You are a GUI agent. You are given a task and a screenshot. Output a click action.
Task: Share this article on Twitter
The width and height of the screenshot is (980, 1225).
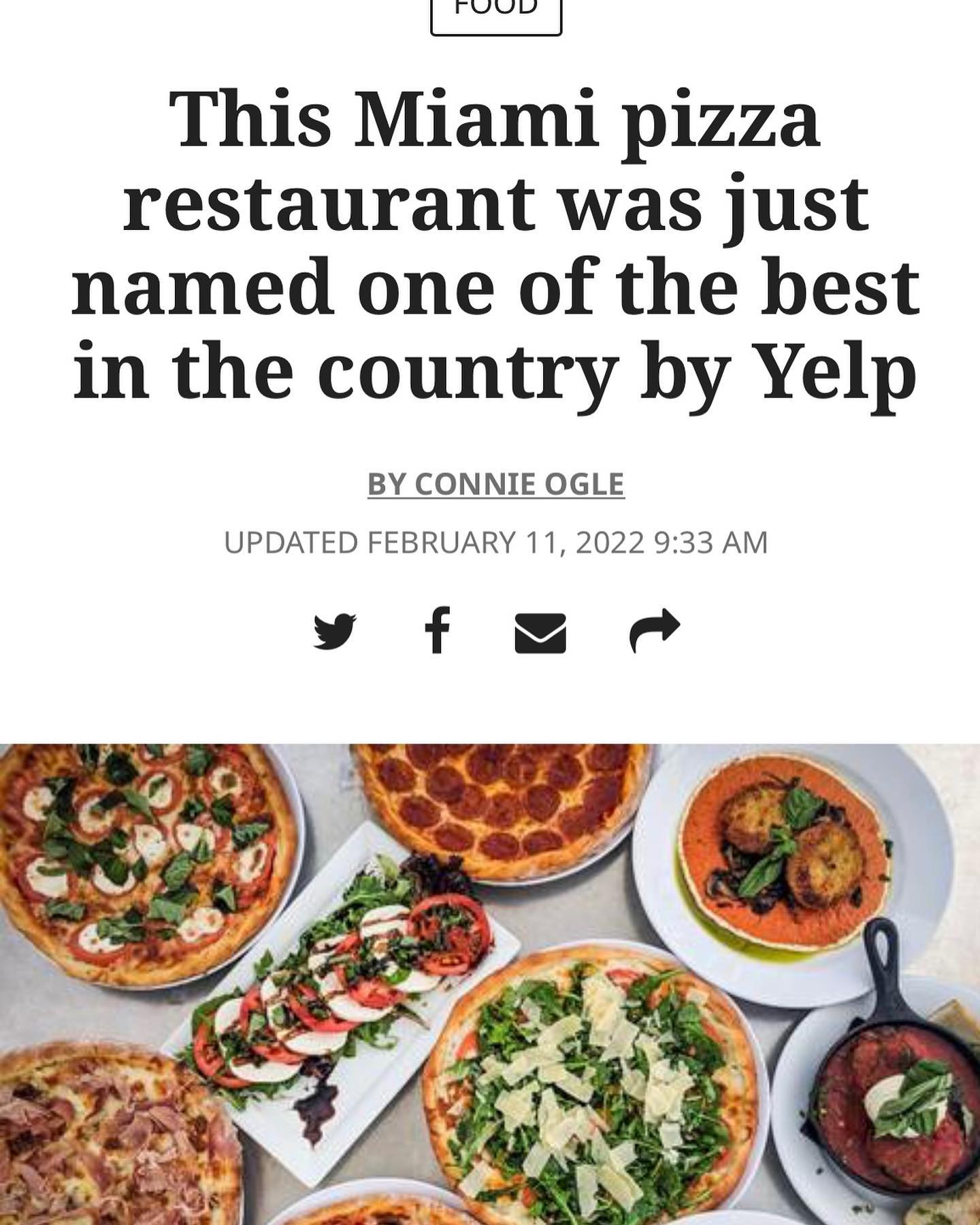tap(334, 631)
